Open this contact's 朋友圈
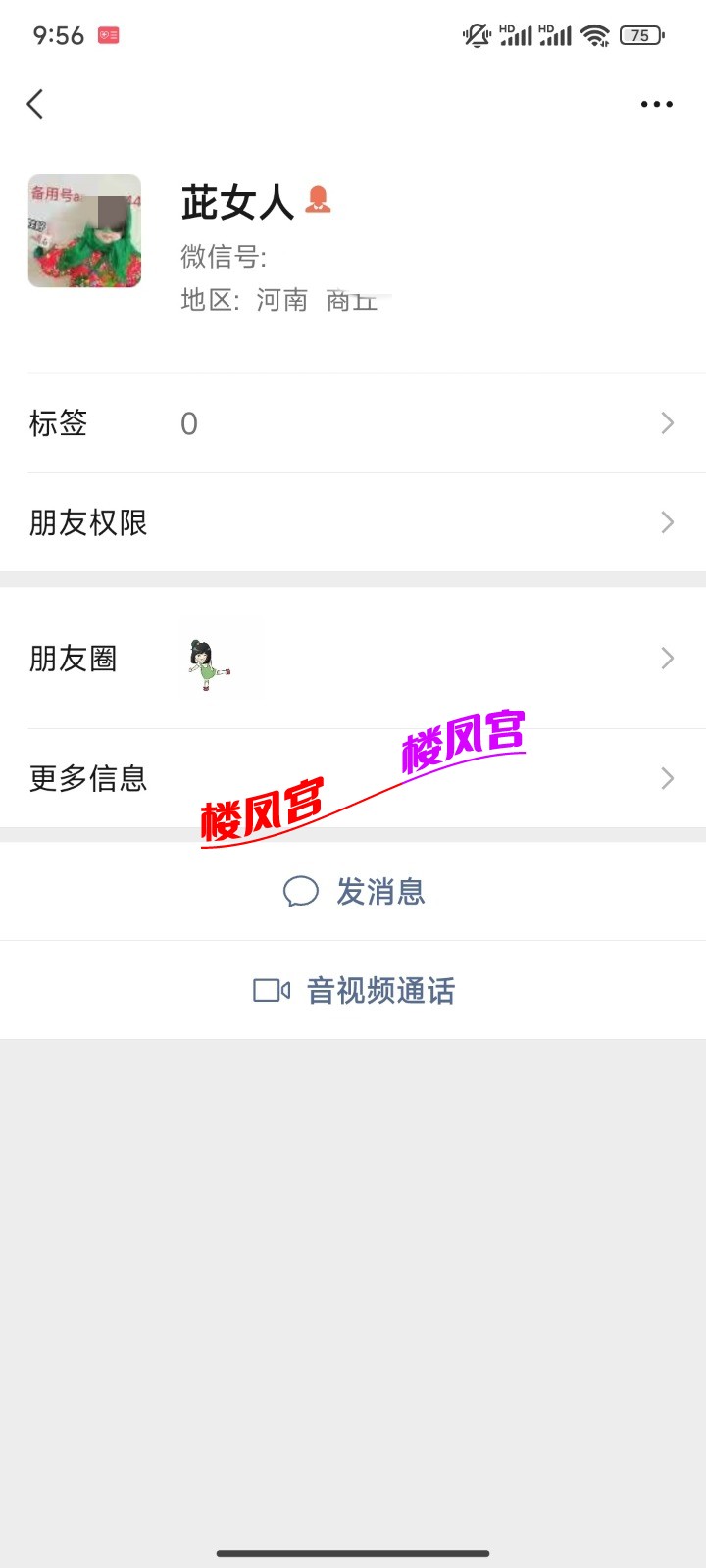 point(353,659)
